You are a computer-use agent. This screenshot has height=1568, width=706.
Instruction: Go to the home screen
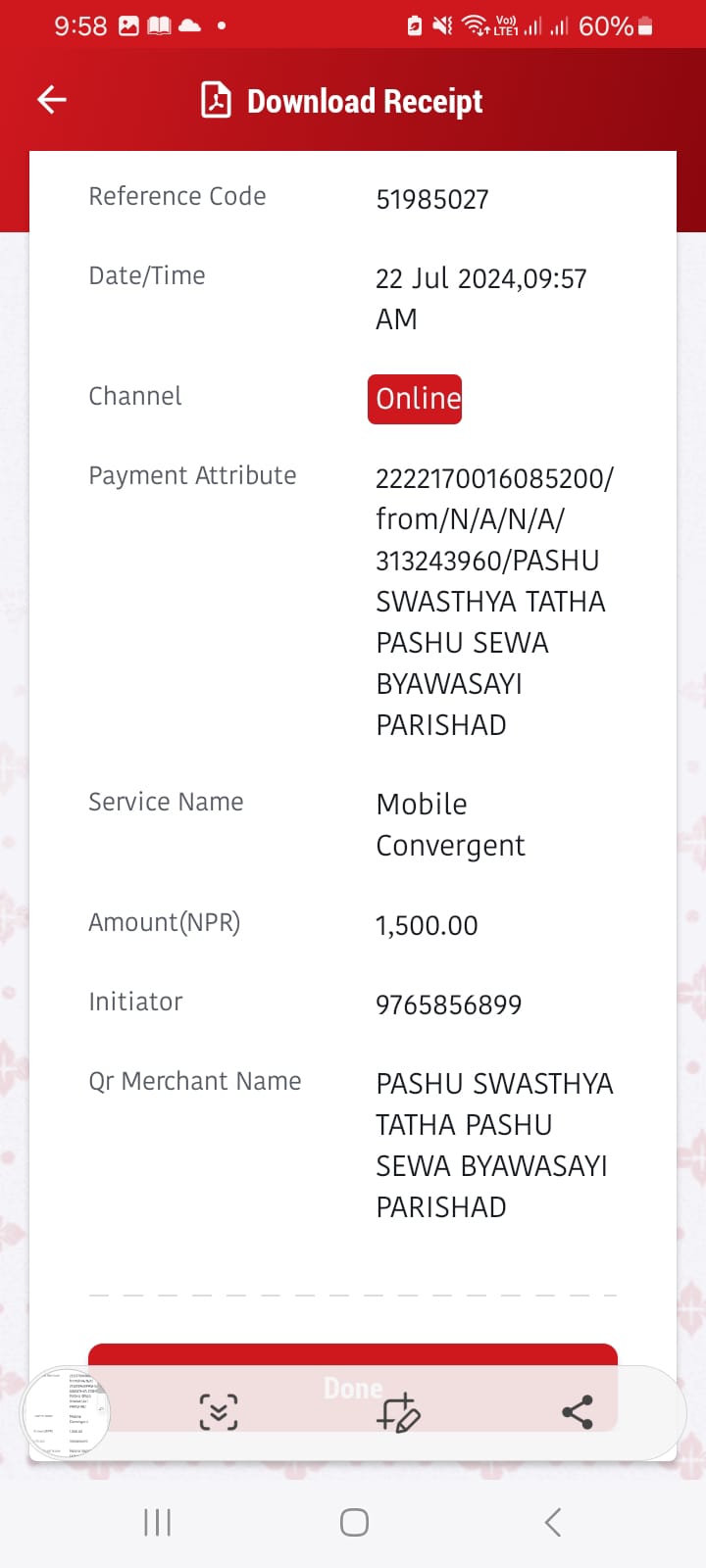point(354,1522)
